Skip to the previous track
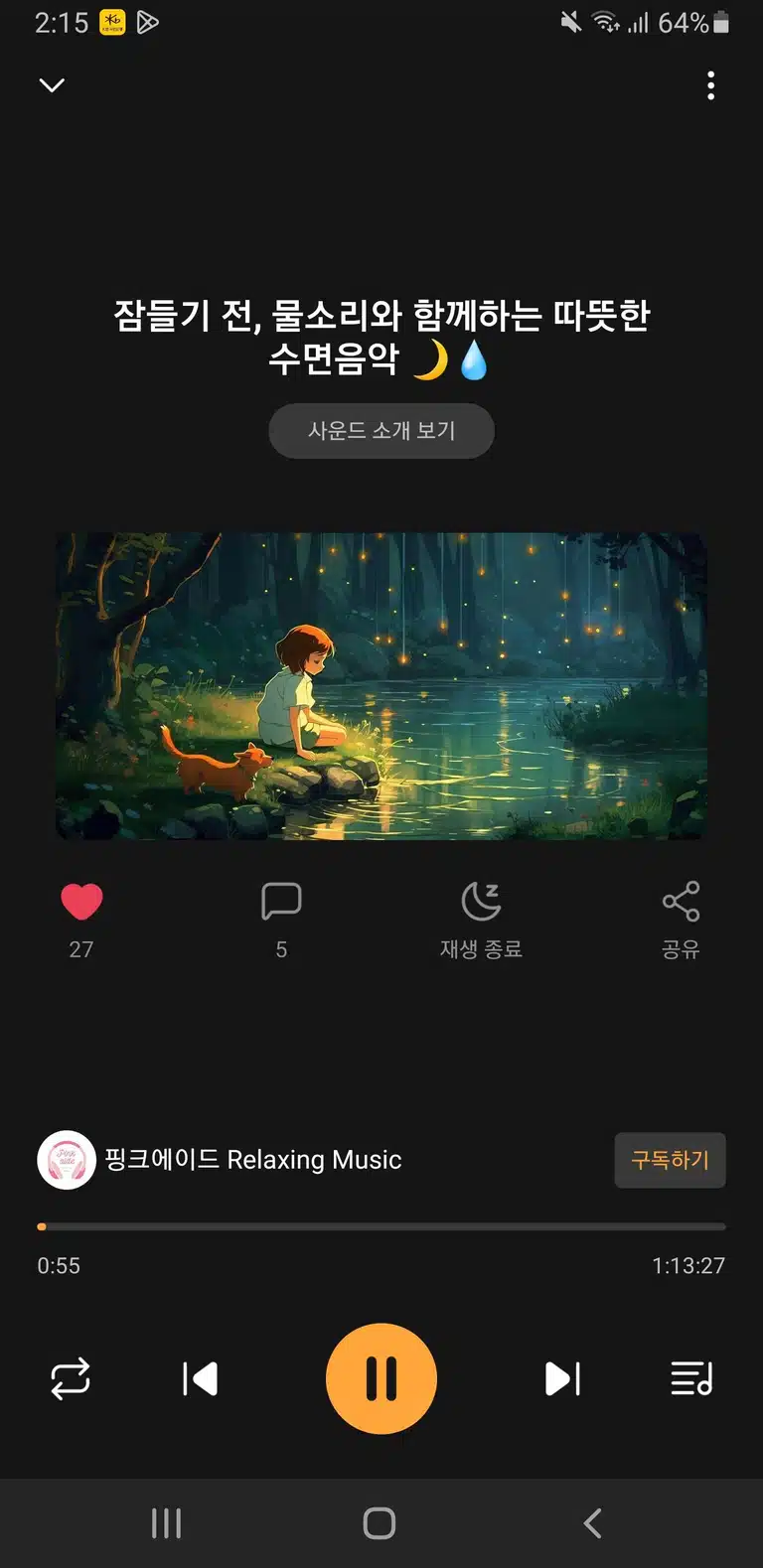Screen dimensions: 763x1568 click(200, 1379)
